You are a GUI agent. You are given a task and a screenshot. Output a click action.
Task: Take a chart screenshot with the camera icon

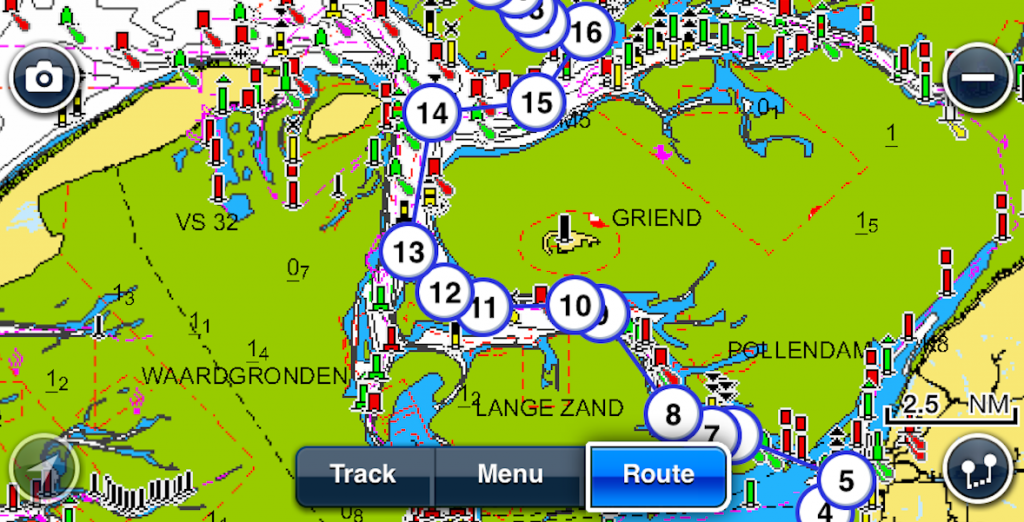click(x=44, y=77)
